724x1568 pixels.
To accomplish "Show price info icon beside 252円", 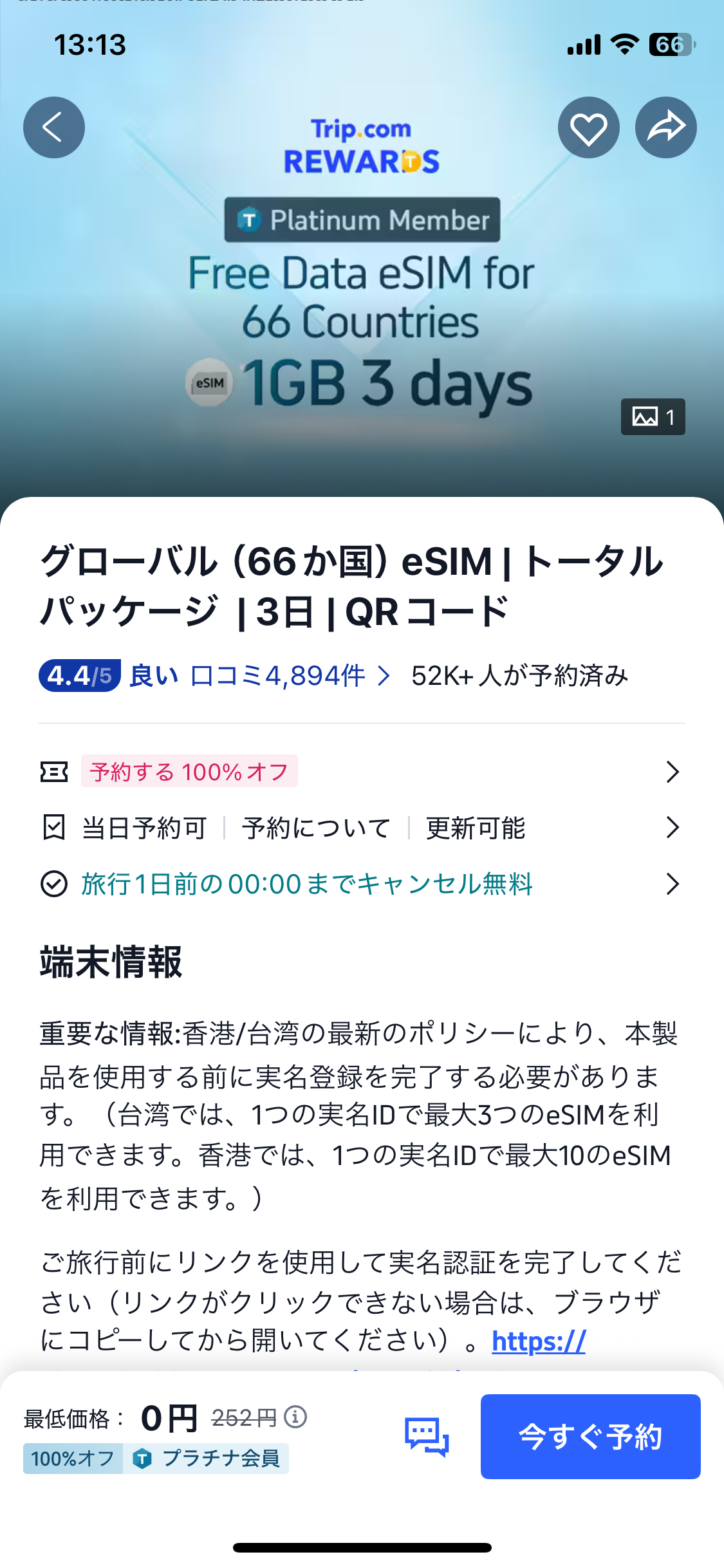I will coord(295,1417).
